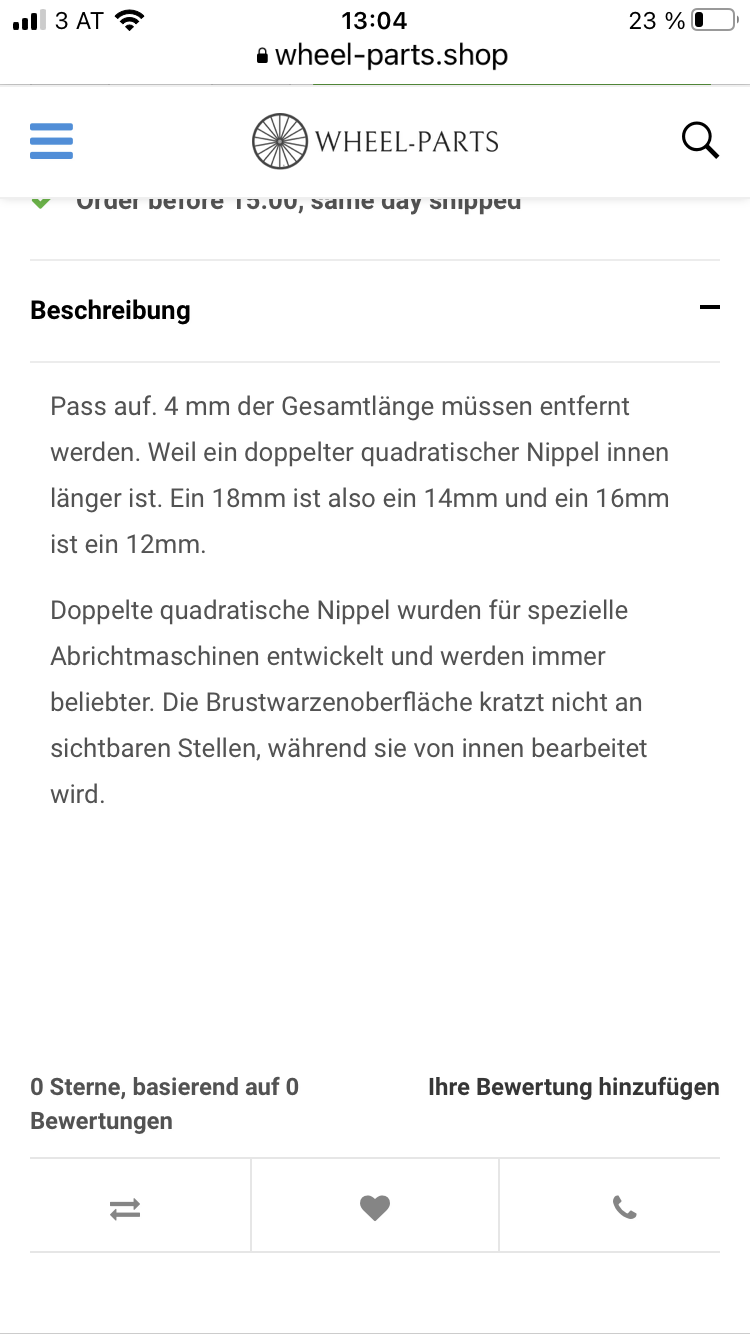Open the search magnifier icon
Viewport: 750px width, 1334px height.
click(x=700, y=141)
